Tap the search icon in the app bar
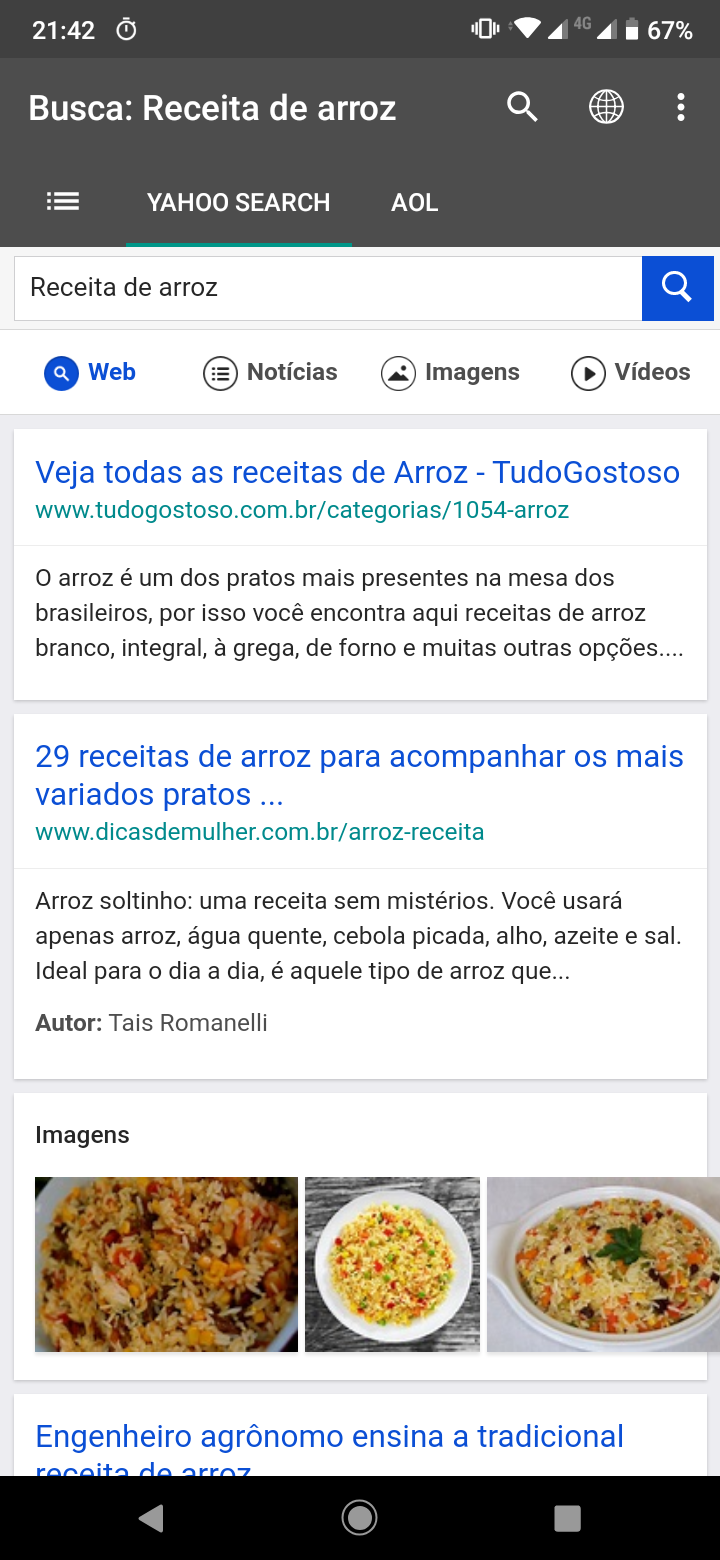Image resolution: width=720 pixels, height=1560 pixels. click(x=522, y=107)
